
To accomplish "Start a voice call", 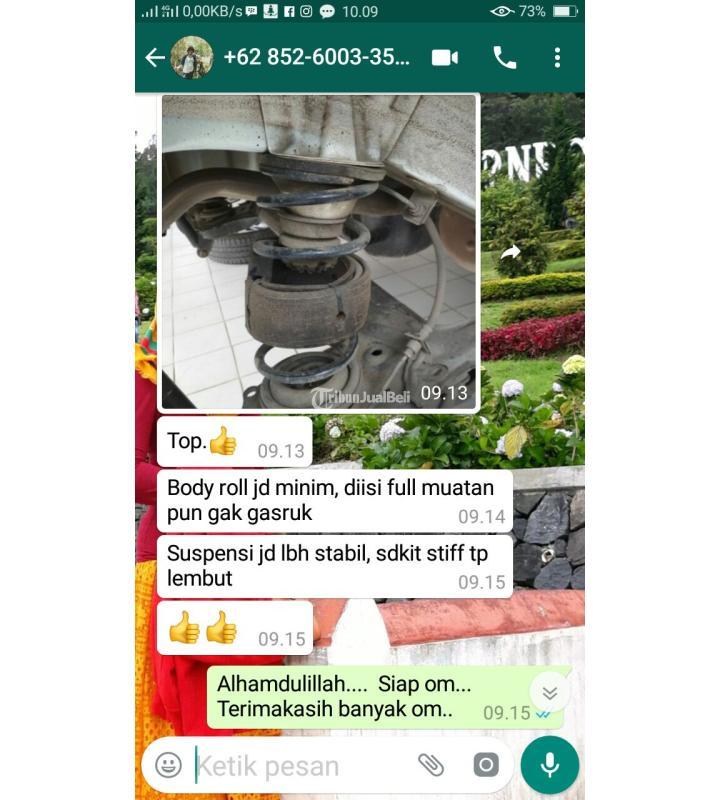I will (x=505, y=58).
